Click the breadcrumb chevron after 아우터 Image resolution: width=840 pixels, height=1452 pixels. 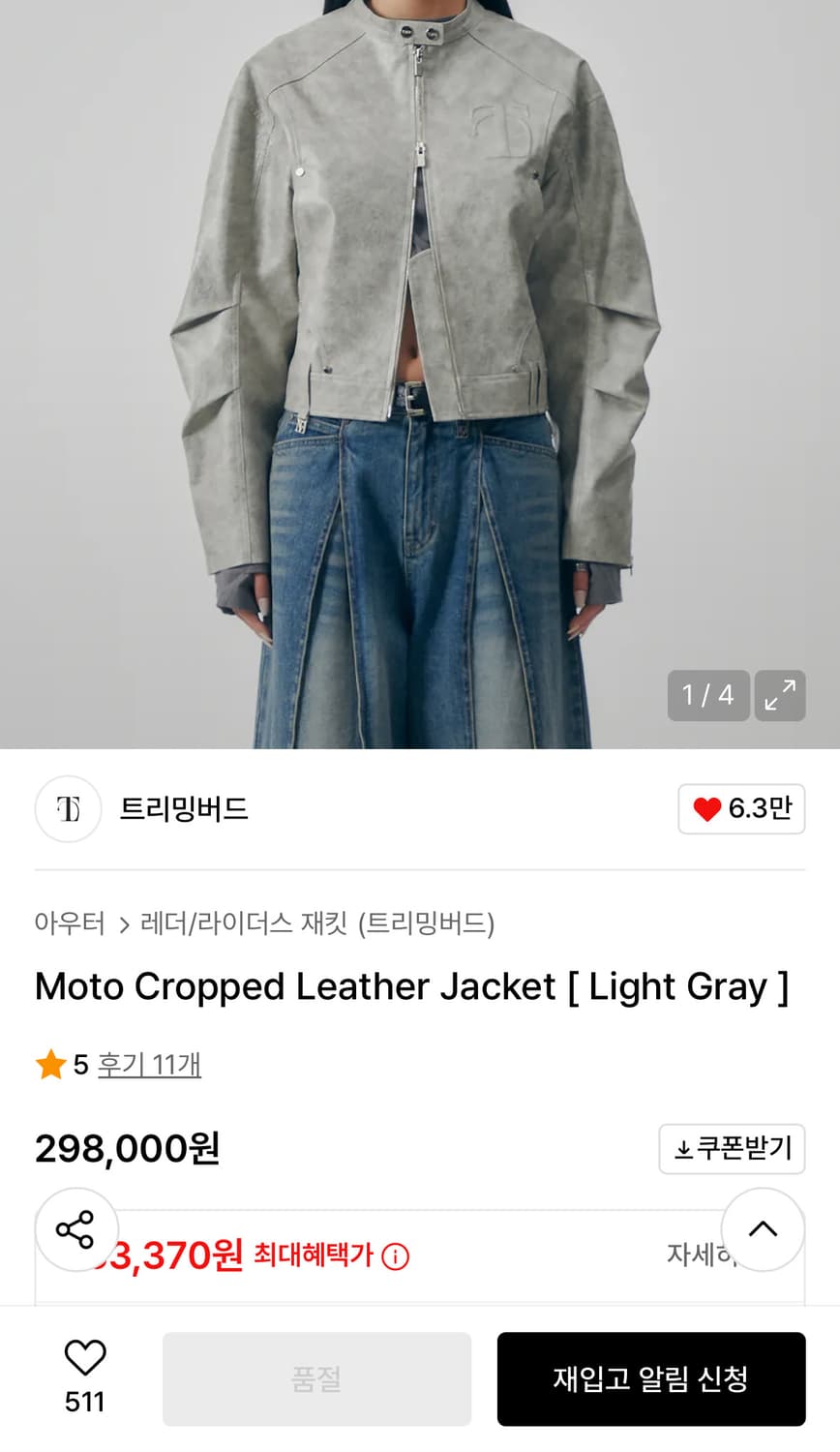pos(125,924)
